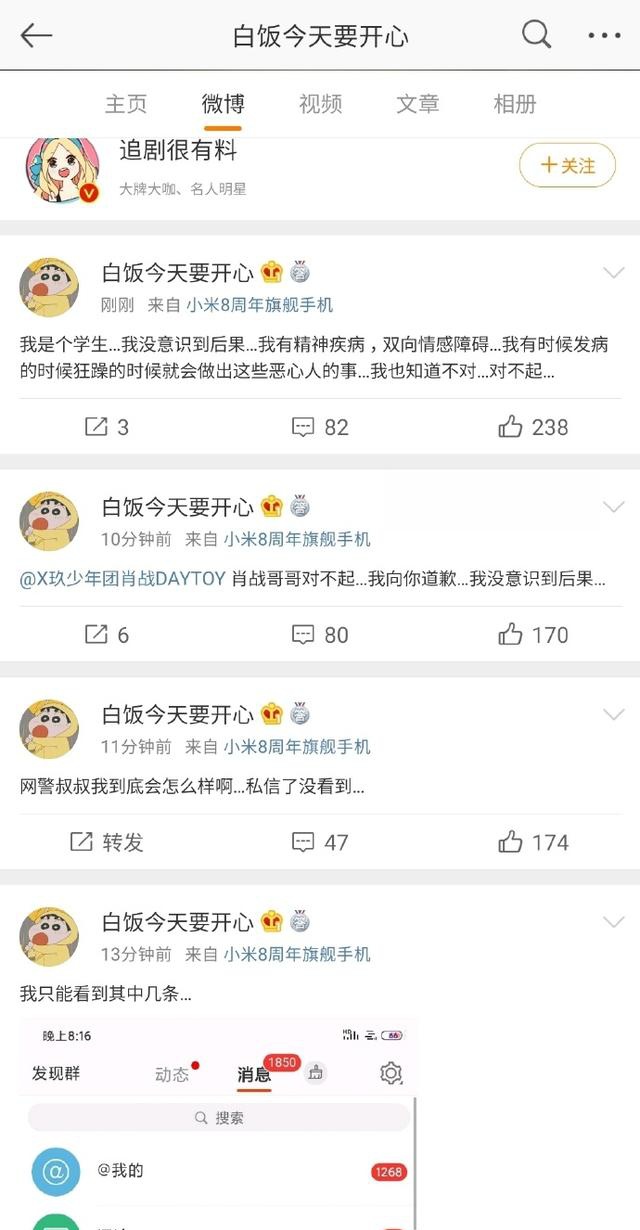Open the three-dot overflow menu
Viewport: 640px width, 1230px height.
604,36
